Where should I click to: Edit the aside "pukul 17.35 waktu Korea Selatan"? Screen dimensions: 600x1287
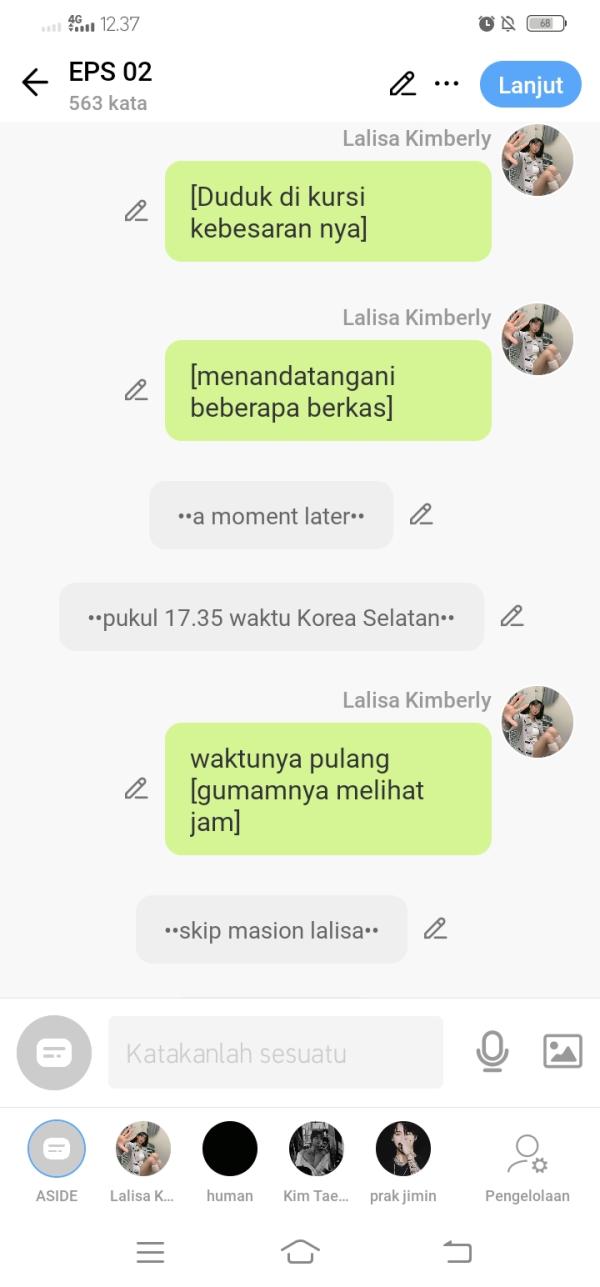[512, 617]
